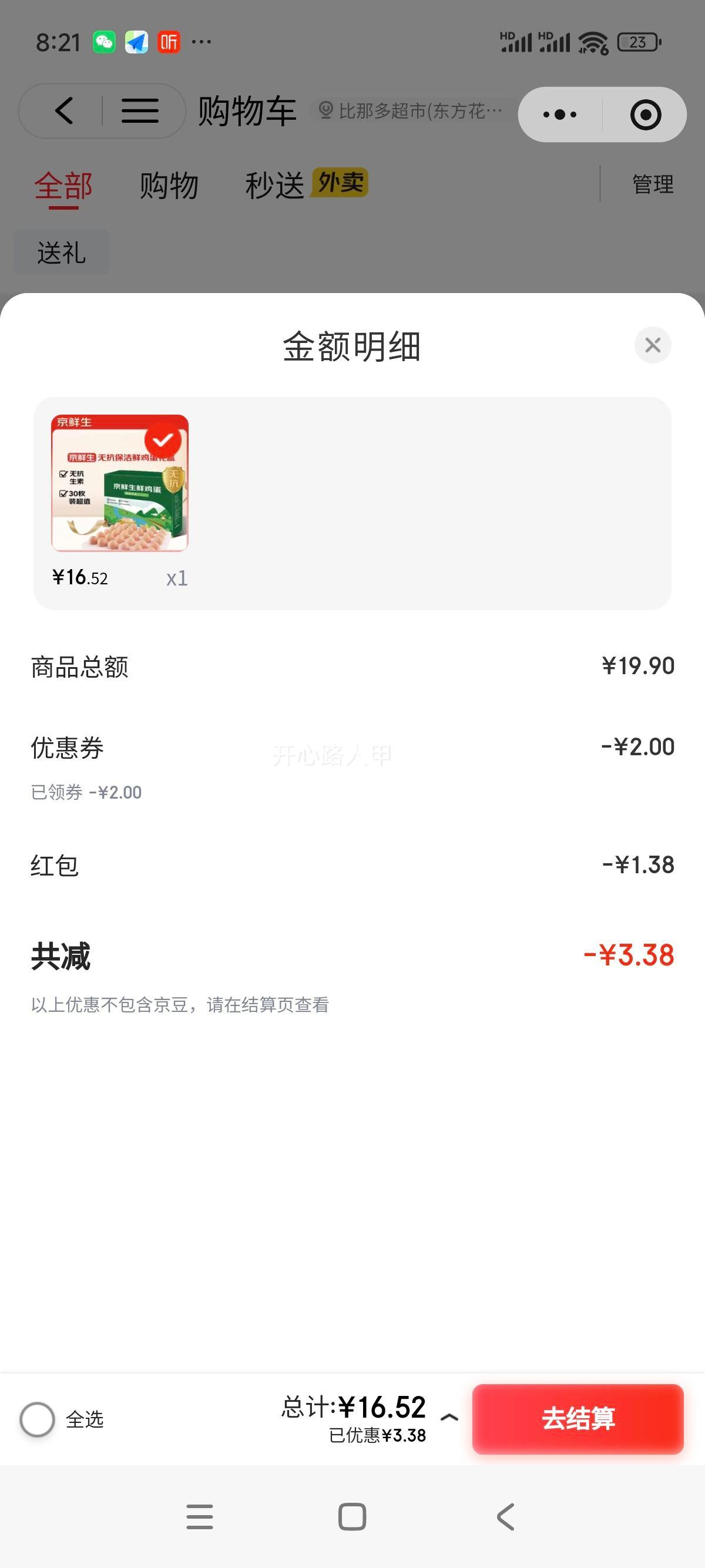Collapse price details with the chevron near 总计
This screenshot has height=1568, width=705.
coord(449,1416)
